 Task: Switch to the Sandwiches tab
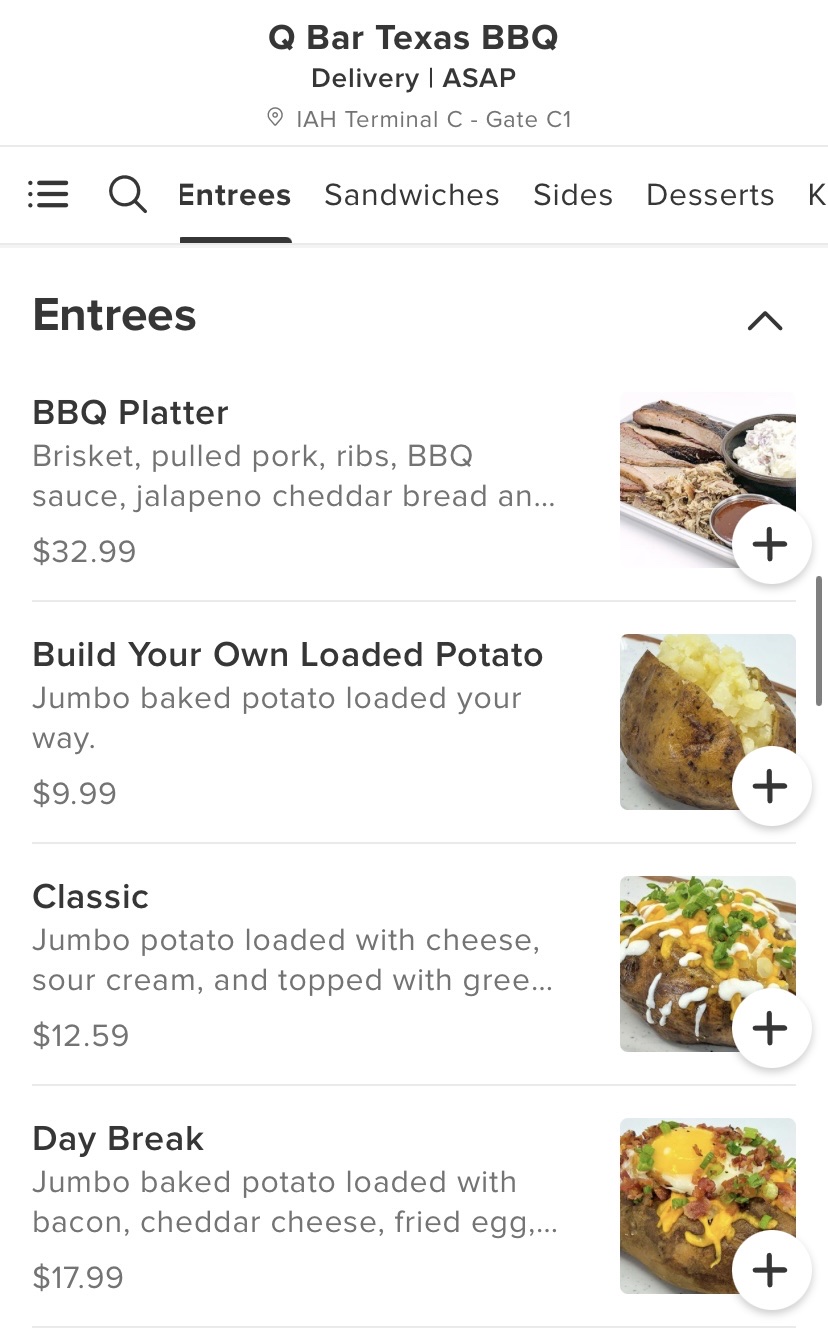tap(411, 194)
